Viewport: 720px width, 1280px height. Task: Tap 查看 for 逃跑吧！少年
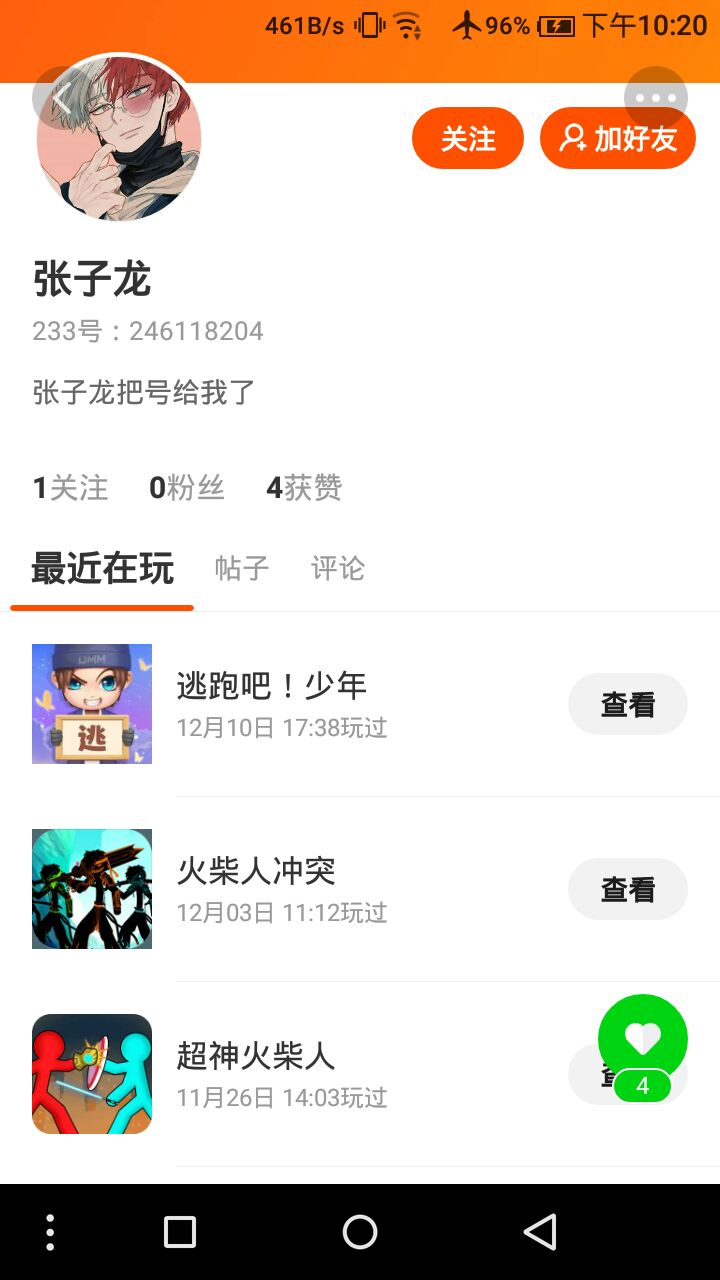coord(627,704)
